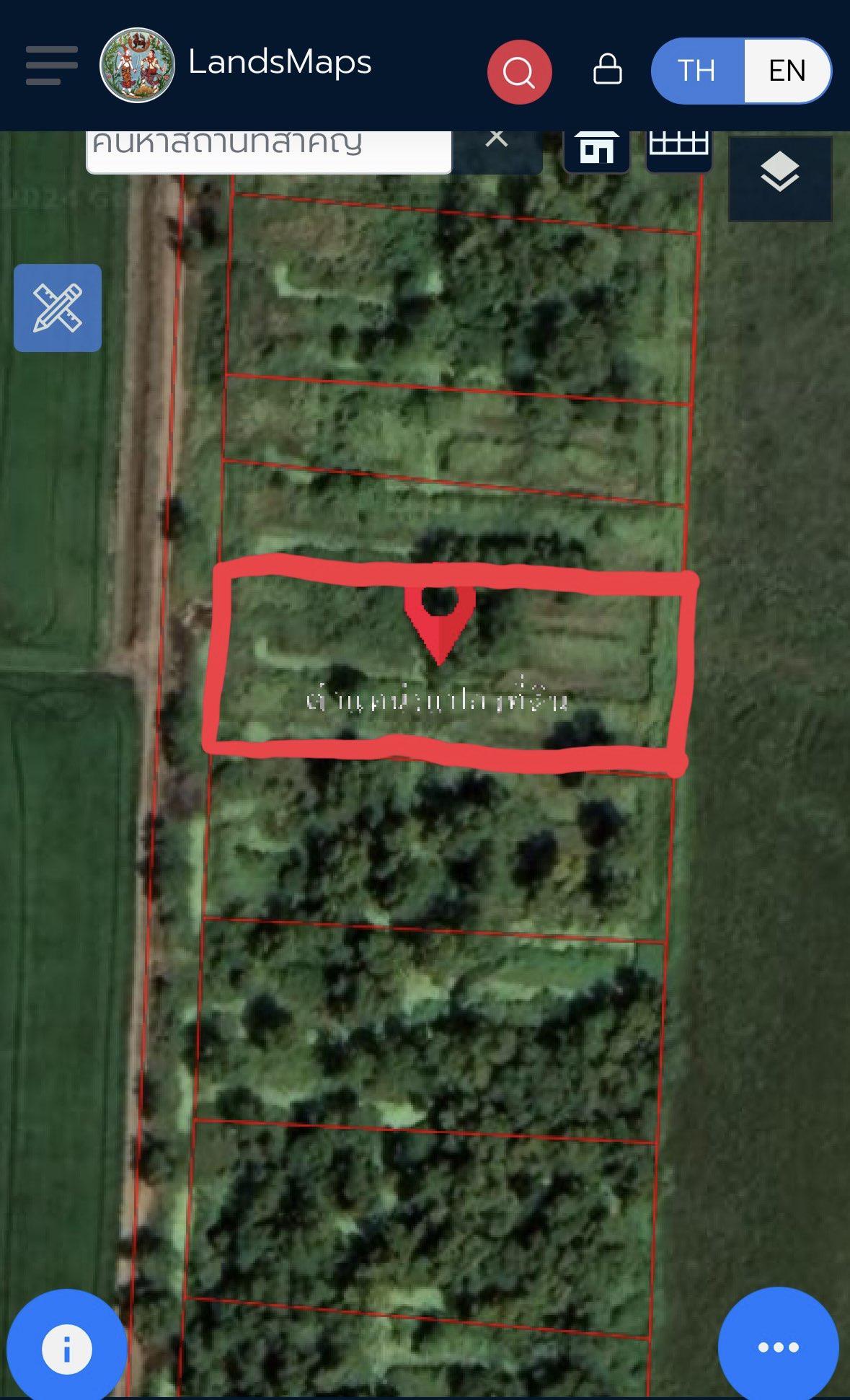Switch language to EN
Viewport: 850px width, 1400px height.
point(787,71)
